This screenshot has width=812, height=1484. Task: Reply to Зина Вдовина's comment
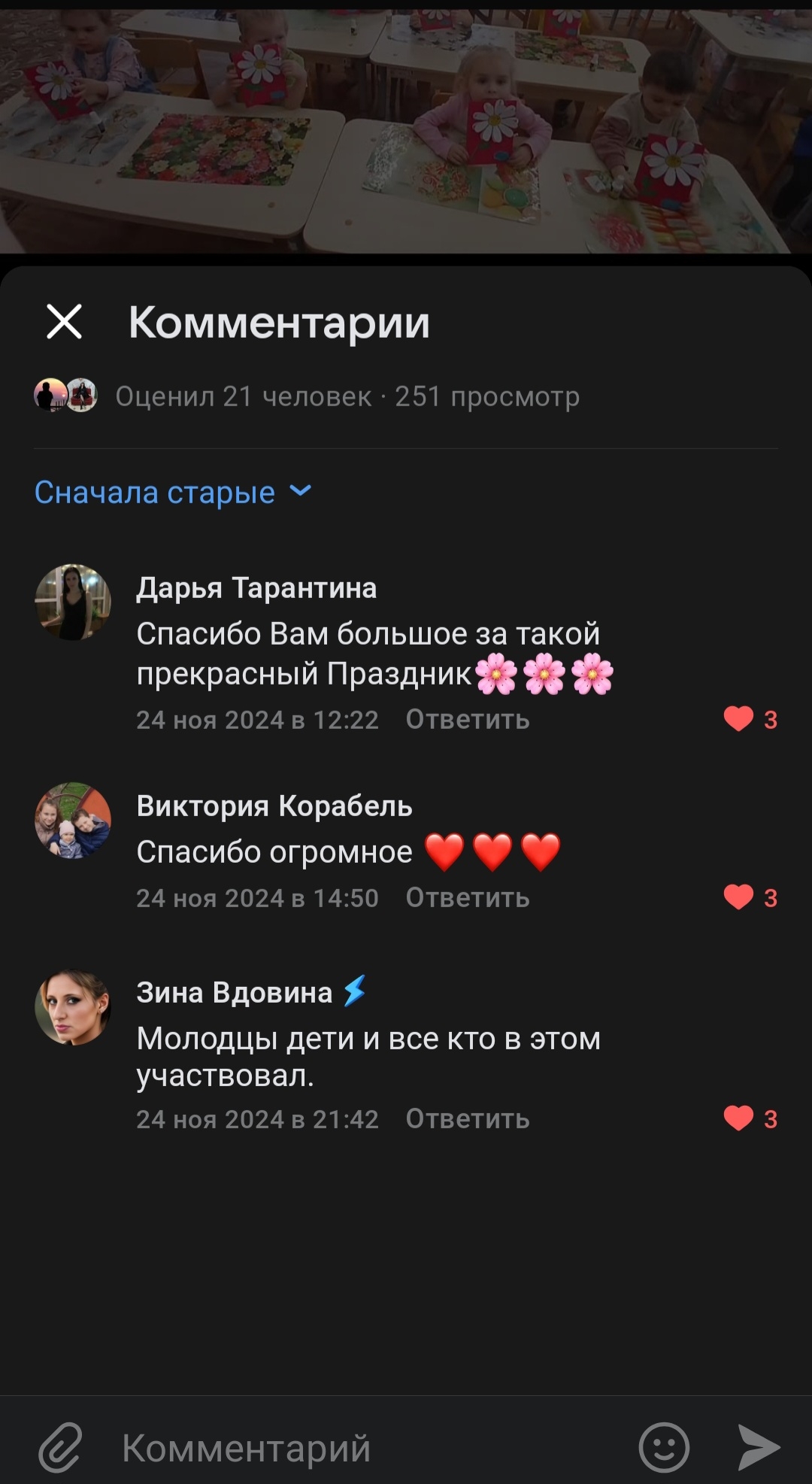click(467, 1119)
